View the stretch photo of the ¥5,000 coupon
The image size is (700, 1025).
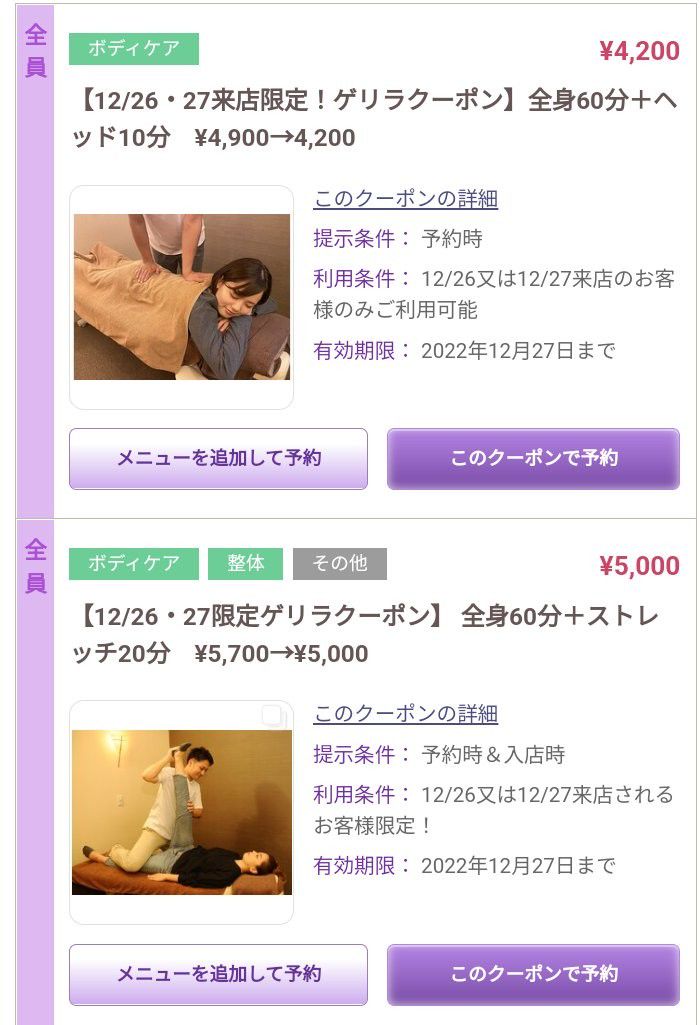[181, 812]
